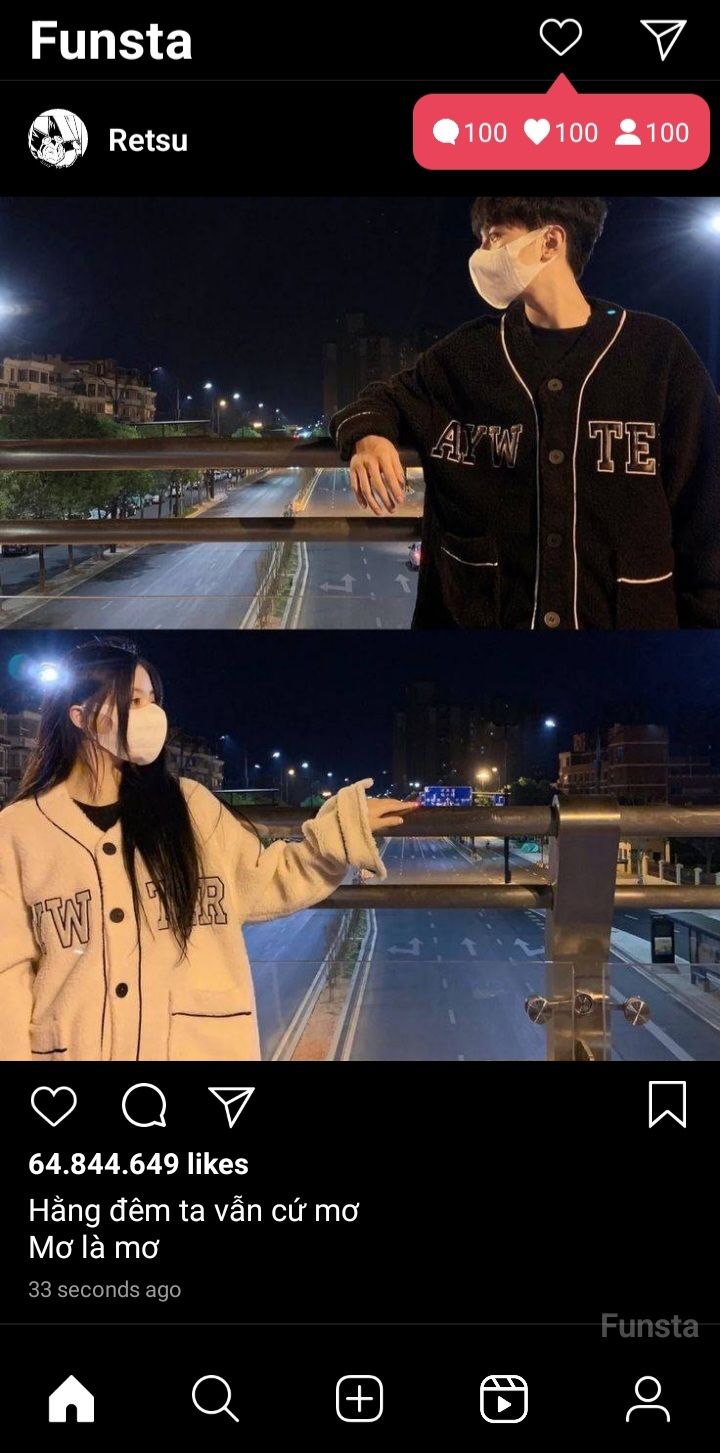This screenshot has width=720, height=1453.
Task: Switch to the Search tab
Action: 215,1398
